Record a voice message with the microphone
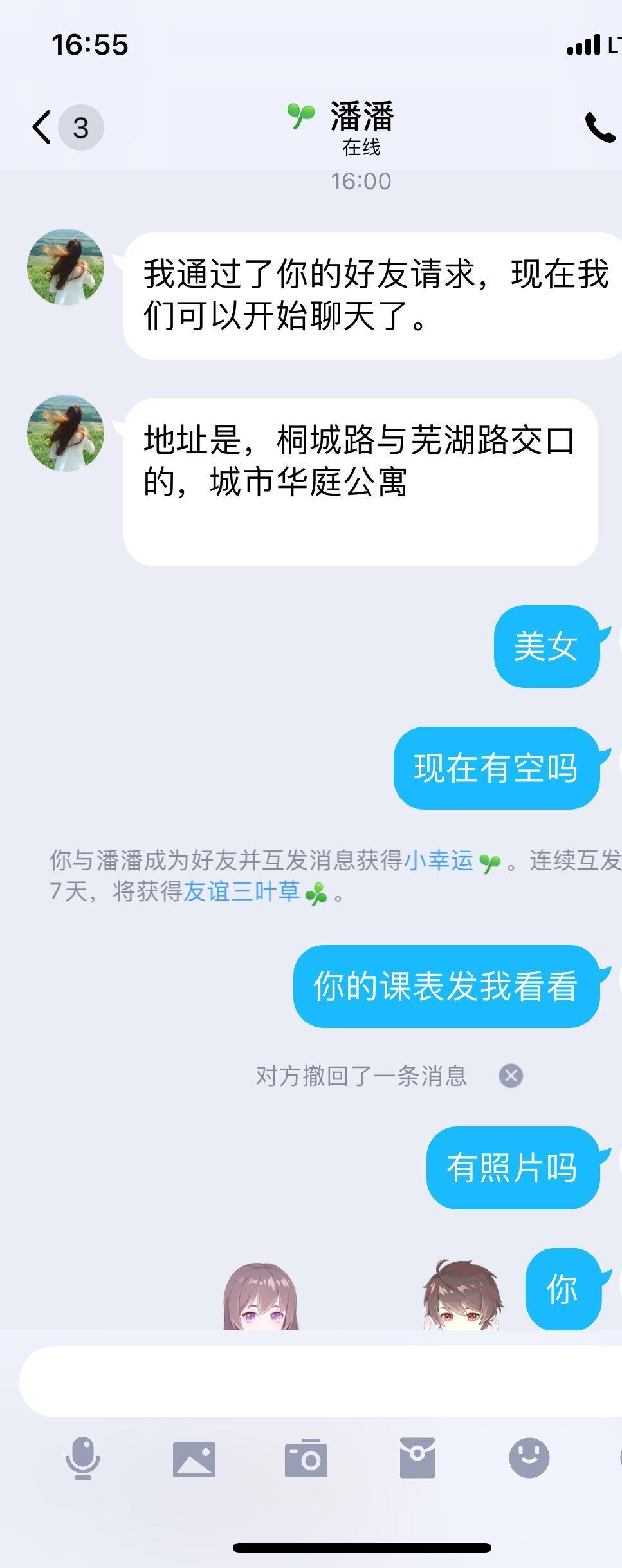Screen dimensions: 622x1568 click(83, 1459)
